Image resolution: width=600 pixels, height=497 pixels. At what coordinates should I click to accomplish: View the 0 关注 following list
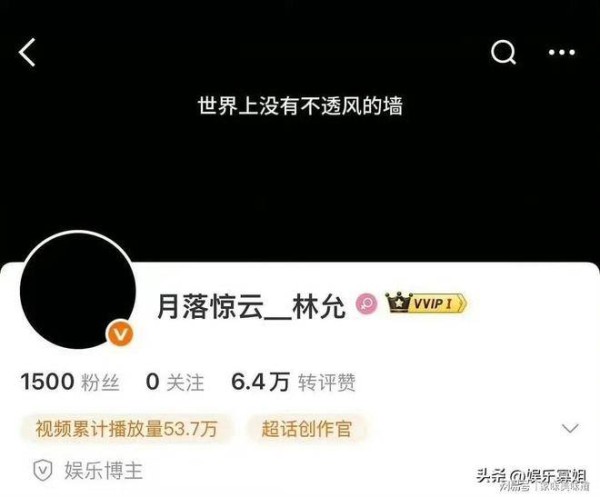click(174, 381)
